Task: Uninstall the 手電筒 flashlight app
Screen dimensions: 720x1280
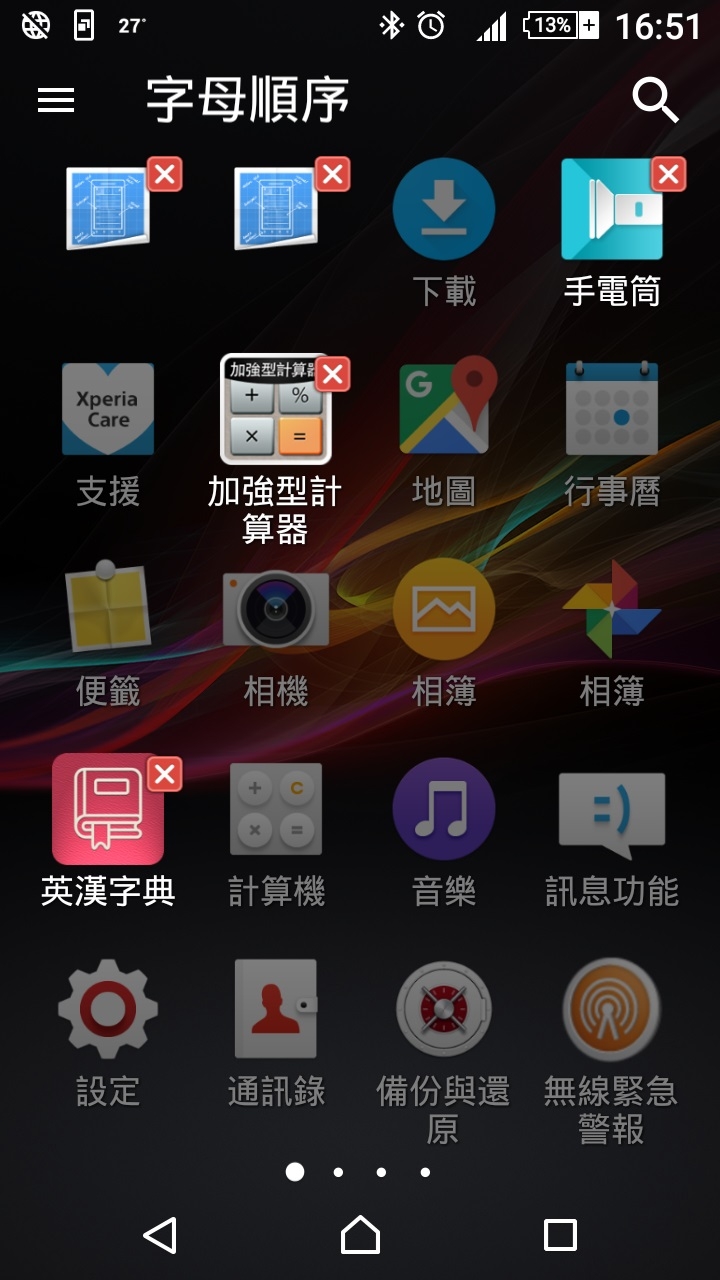Action: tap(668, 175)
